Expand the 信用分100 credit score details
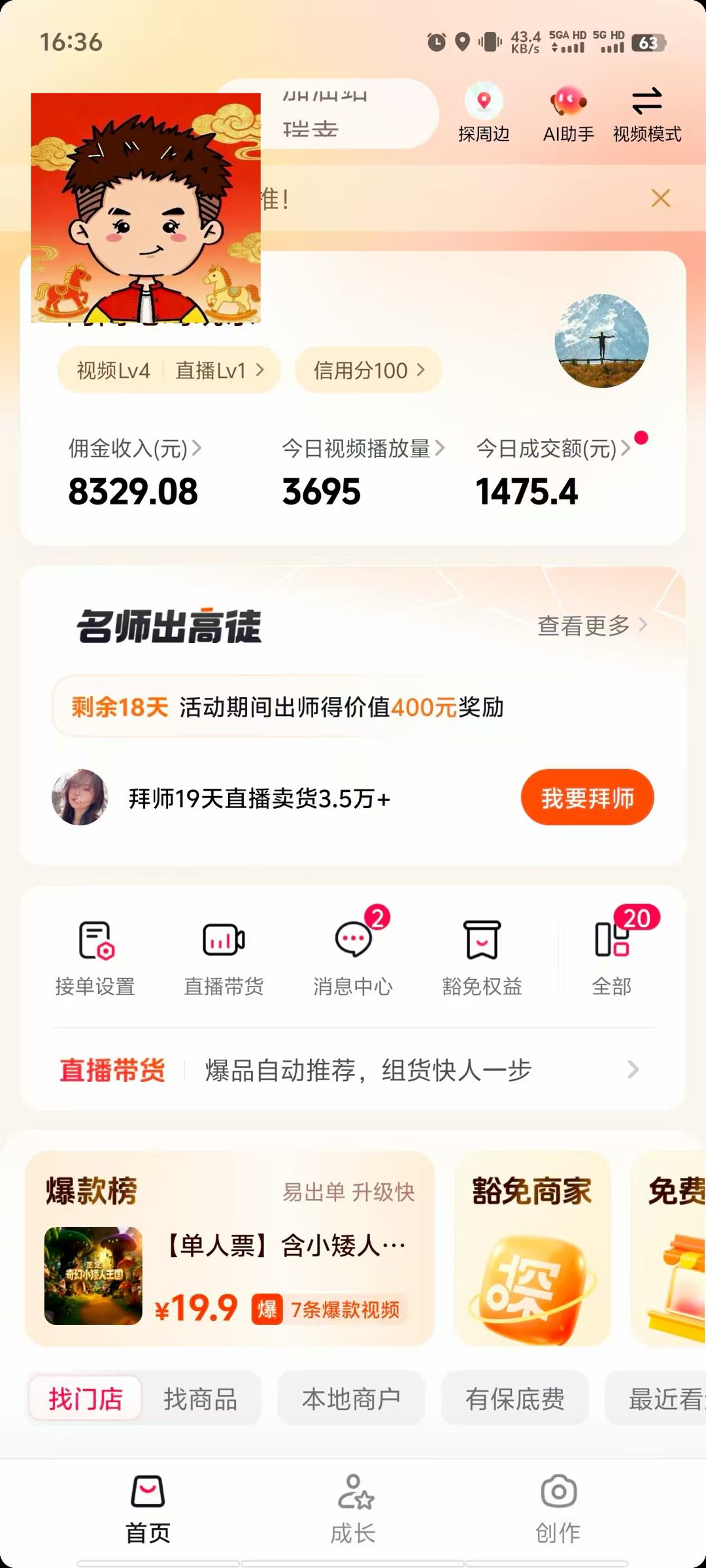The height and width of the screenshot is (1568, 706). tap(367, 370)
